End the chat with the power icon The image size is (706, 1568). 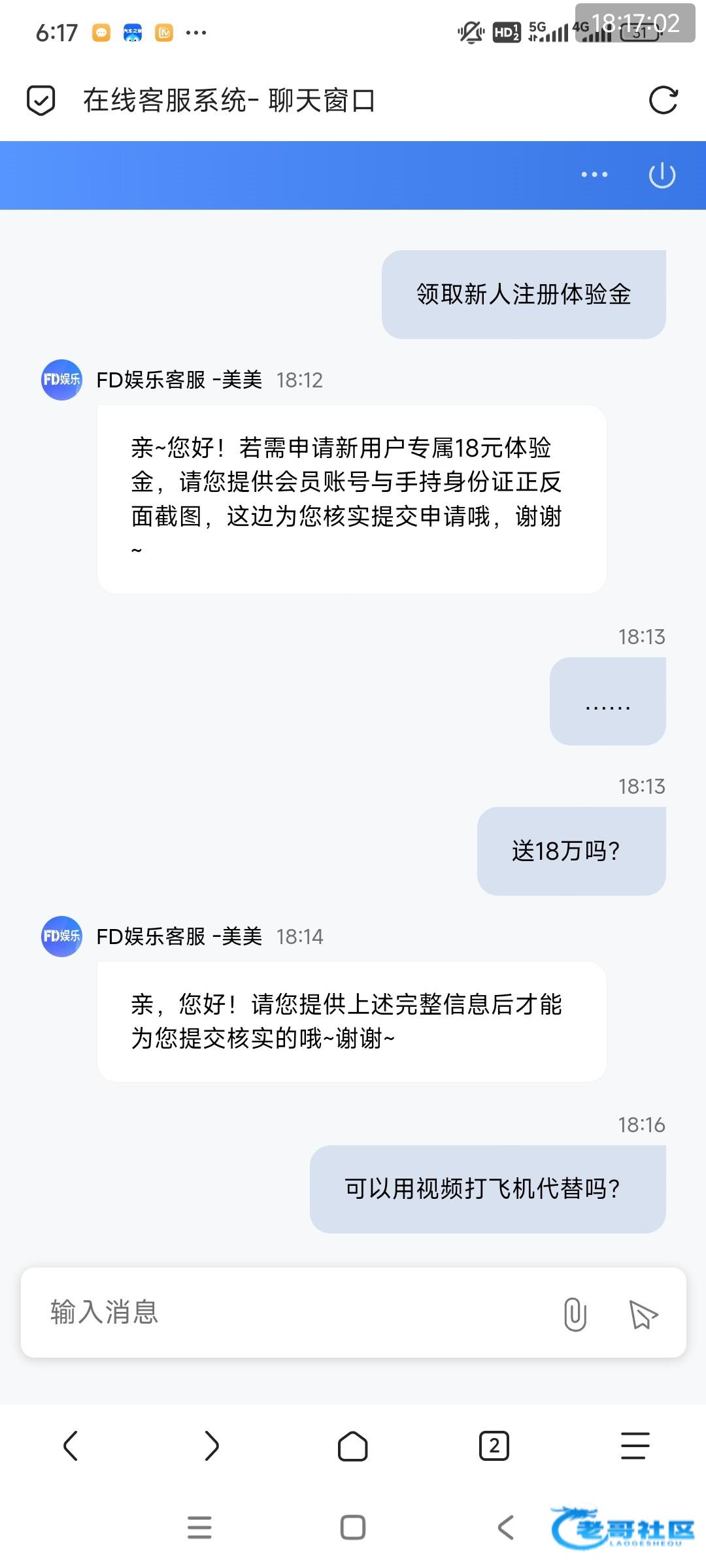pyautogui.click(x=662, y=175)
